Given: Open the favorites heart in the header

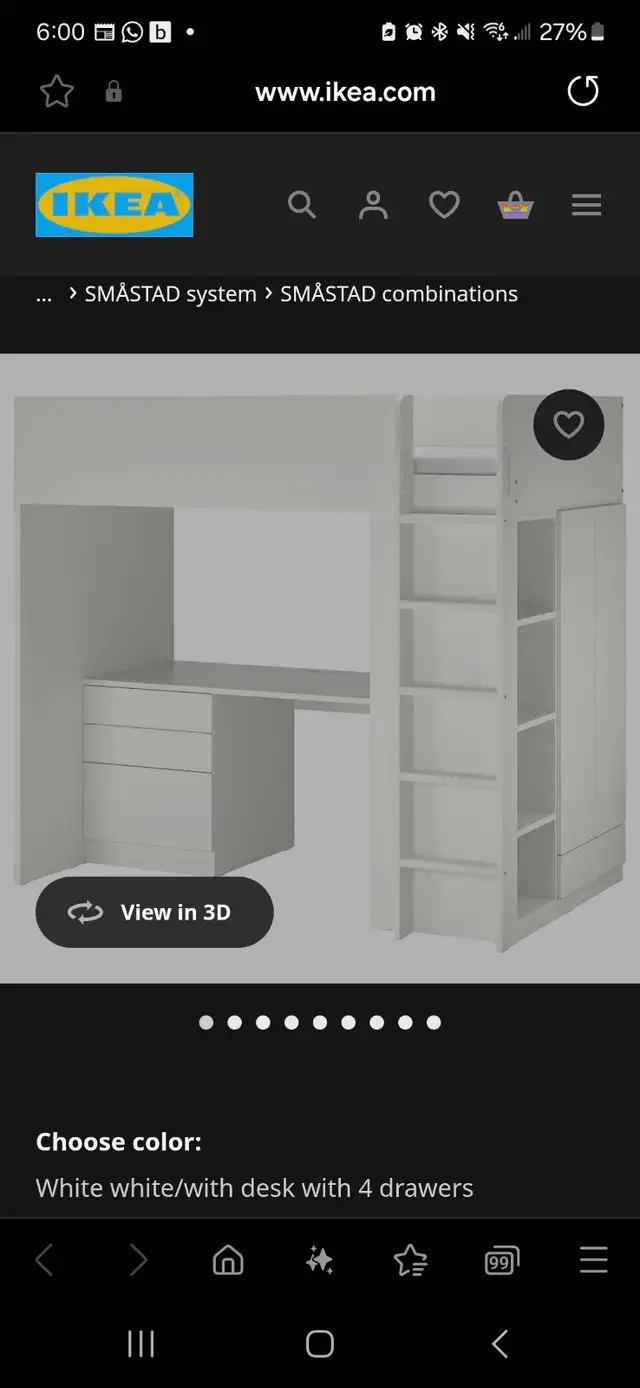Looking at the screenshot, I should [x=444, y=205].
